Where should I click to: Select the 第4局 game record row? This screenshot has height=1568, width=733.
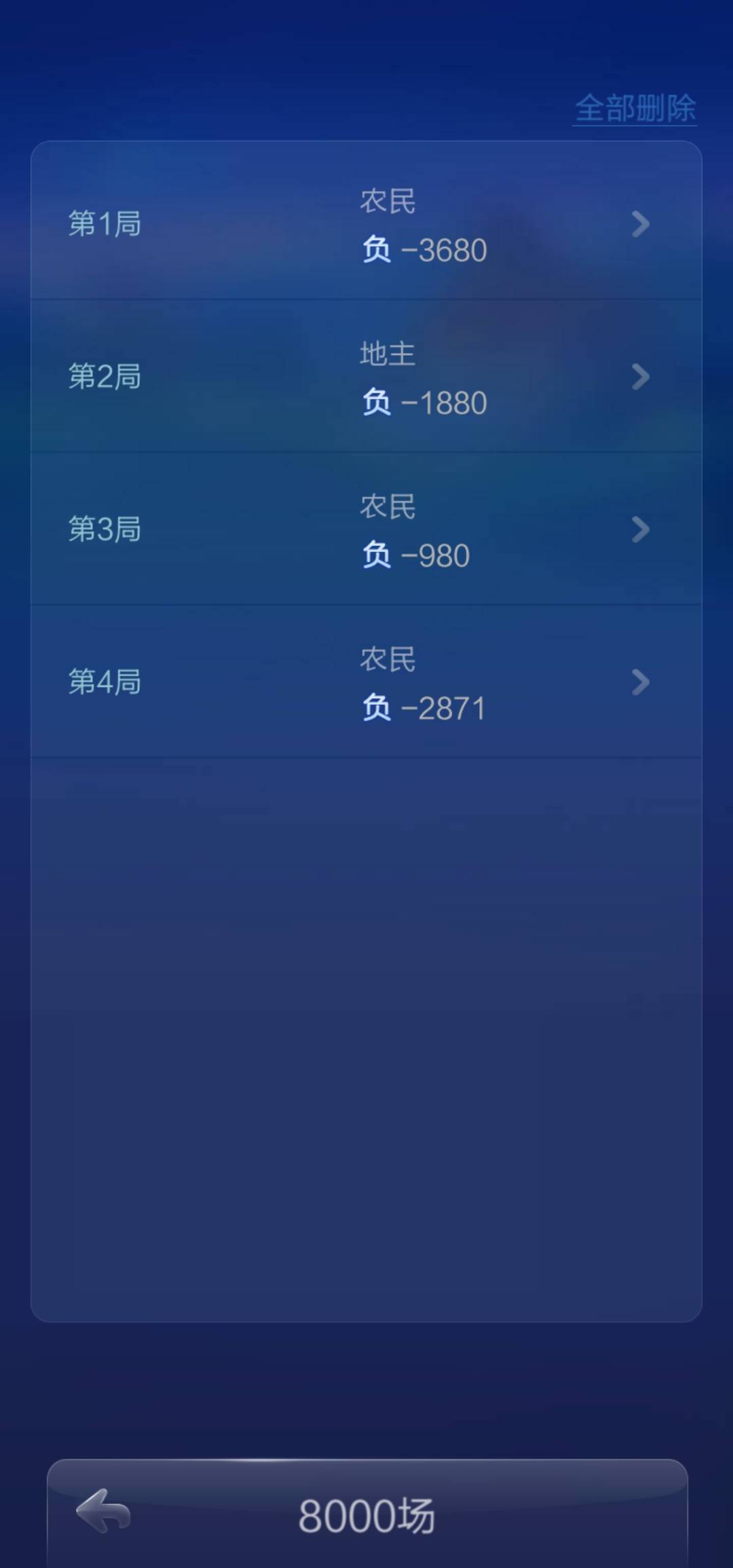point(366,682)
